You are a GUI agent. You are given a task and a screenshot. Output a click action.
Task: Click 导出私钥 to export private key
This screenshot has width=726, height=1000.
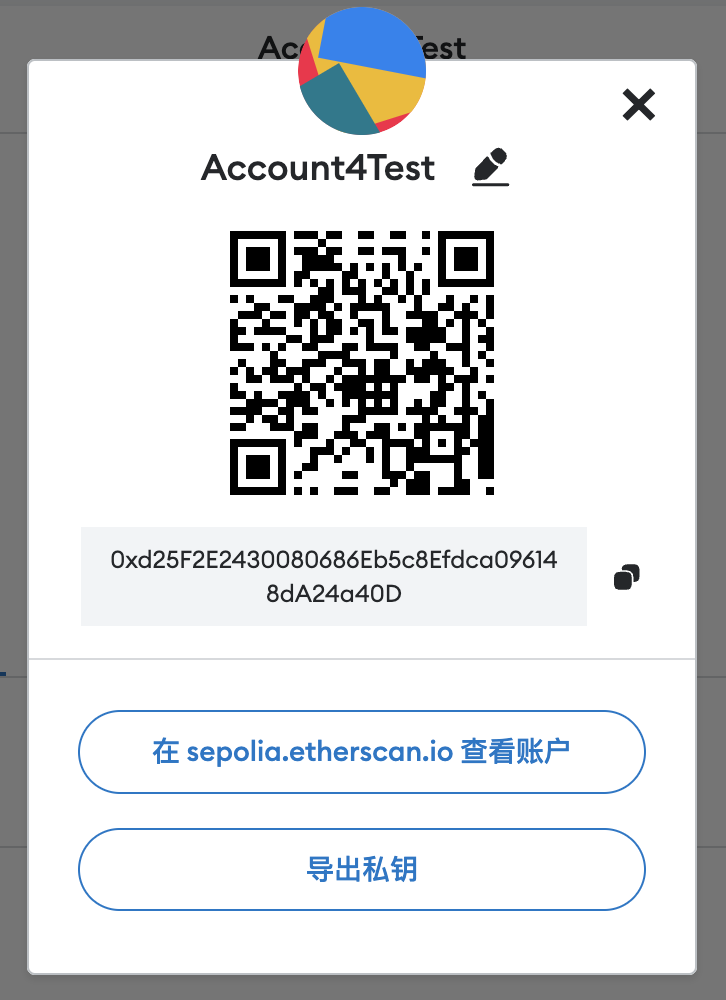[362, 869]
